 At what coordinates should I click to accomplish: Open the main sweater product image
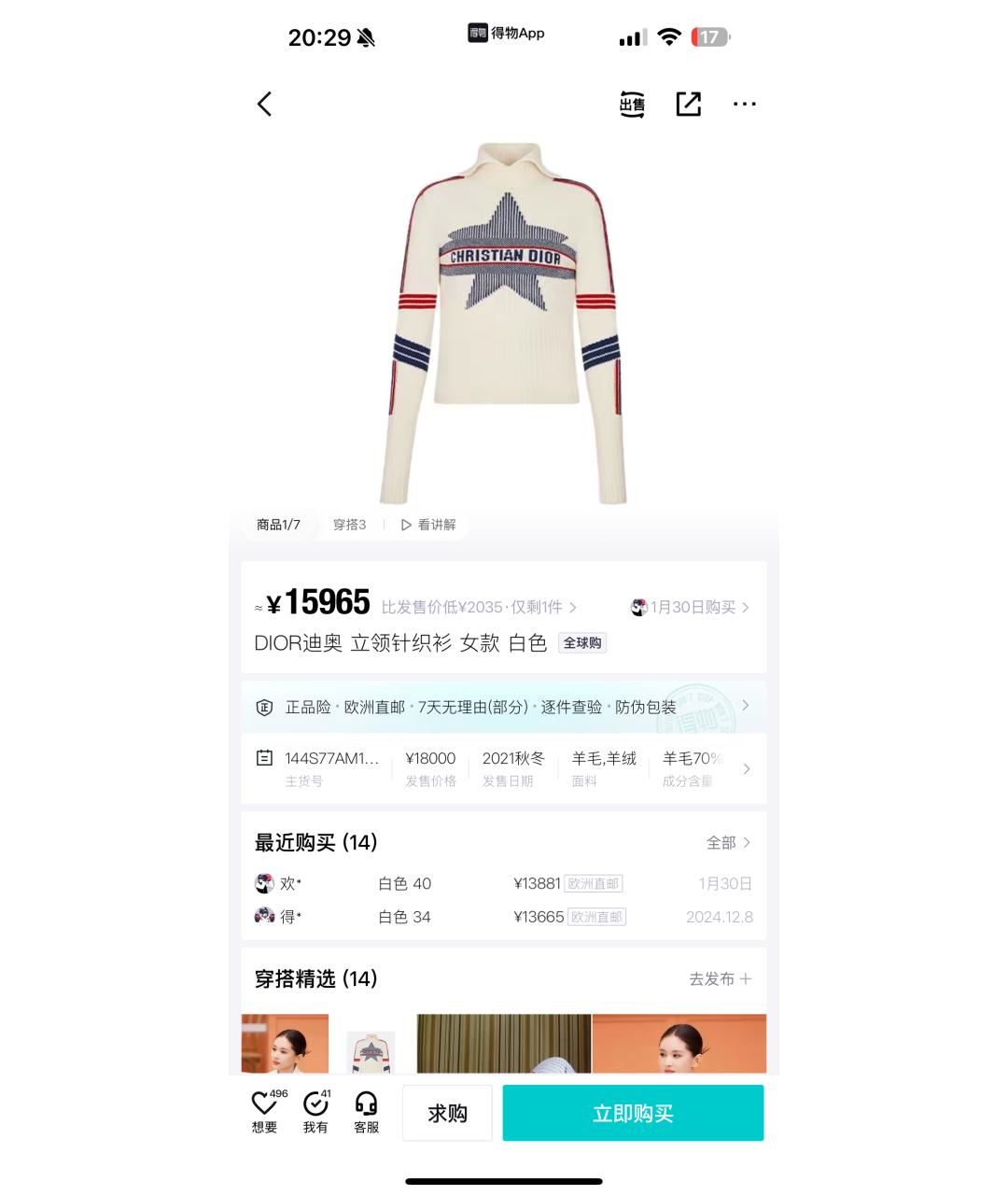(504, 322)
